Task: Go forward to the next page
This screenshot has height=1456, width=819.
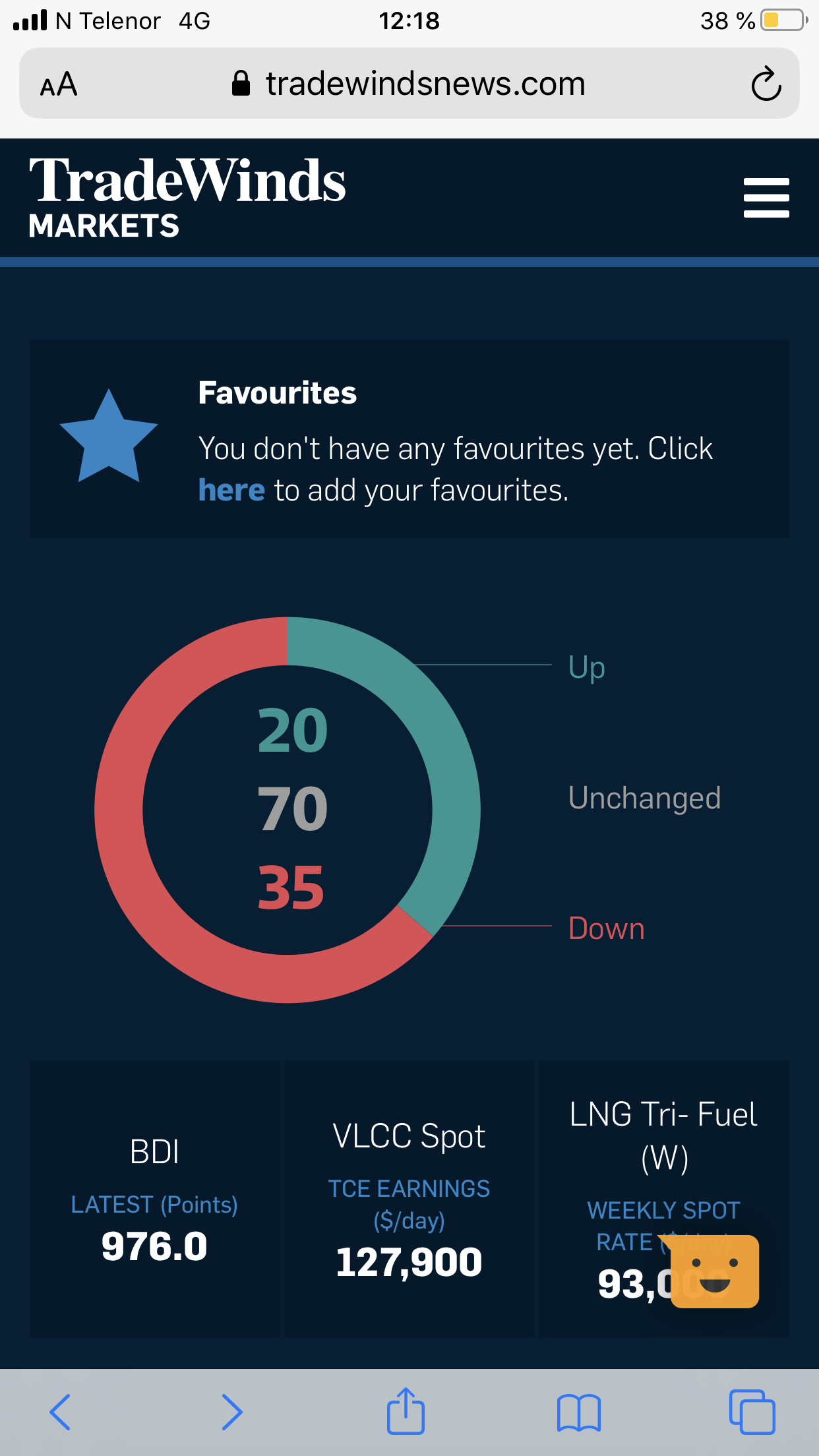Action: pos(231,1412)
